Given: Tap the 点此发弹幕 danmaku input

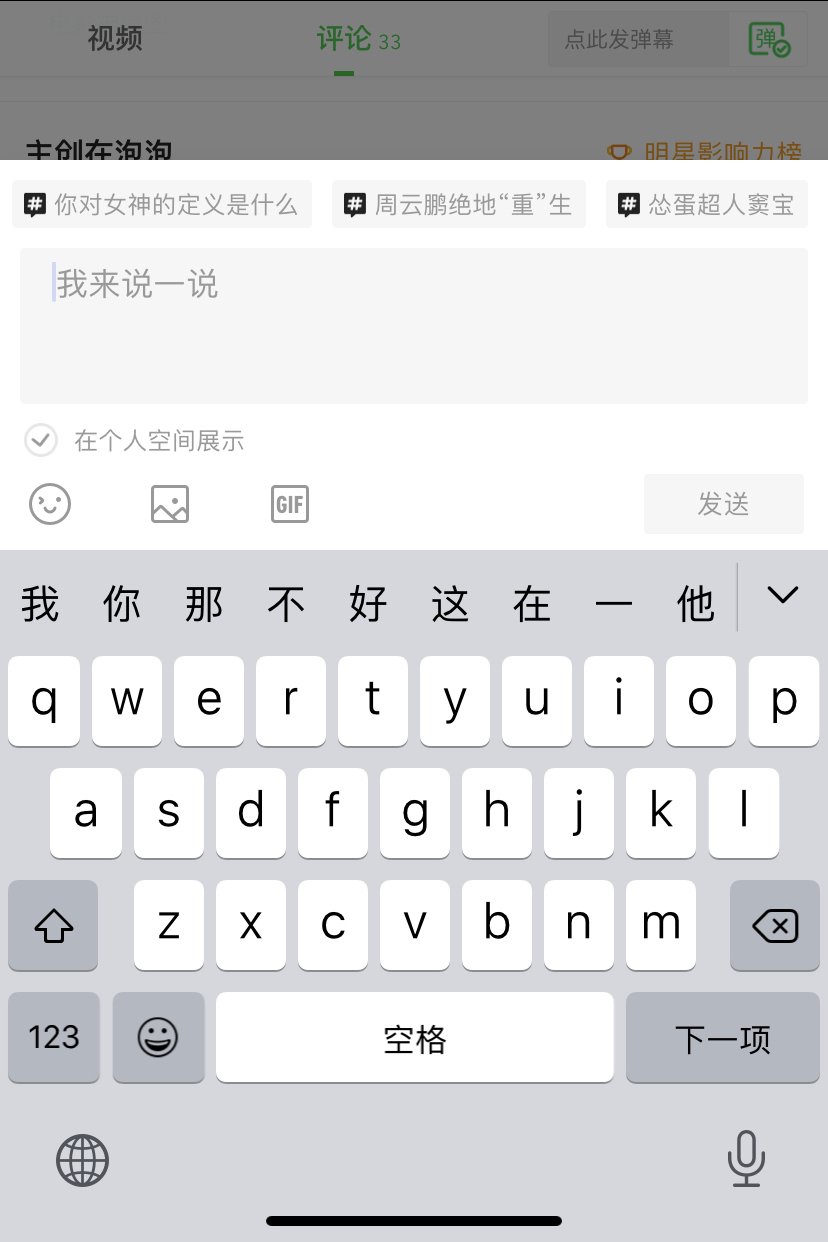Looking at the screenshot, I should [637, 40].
